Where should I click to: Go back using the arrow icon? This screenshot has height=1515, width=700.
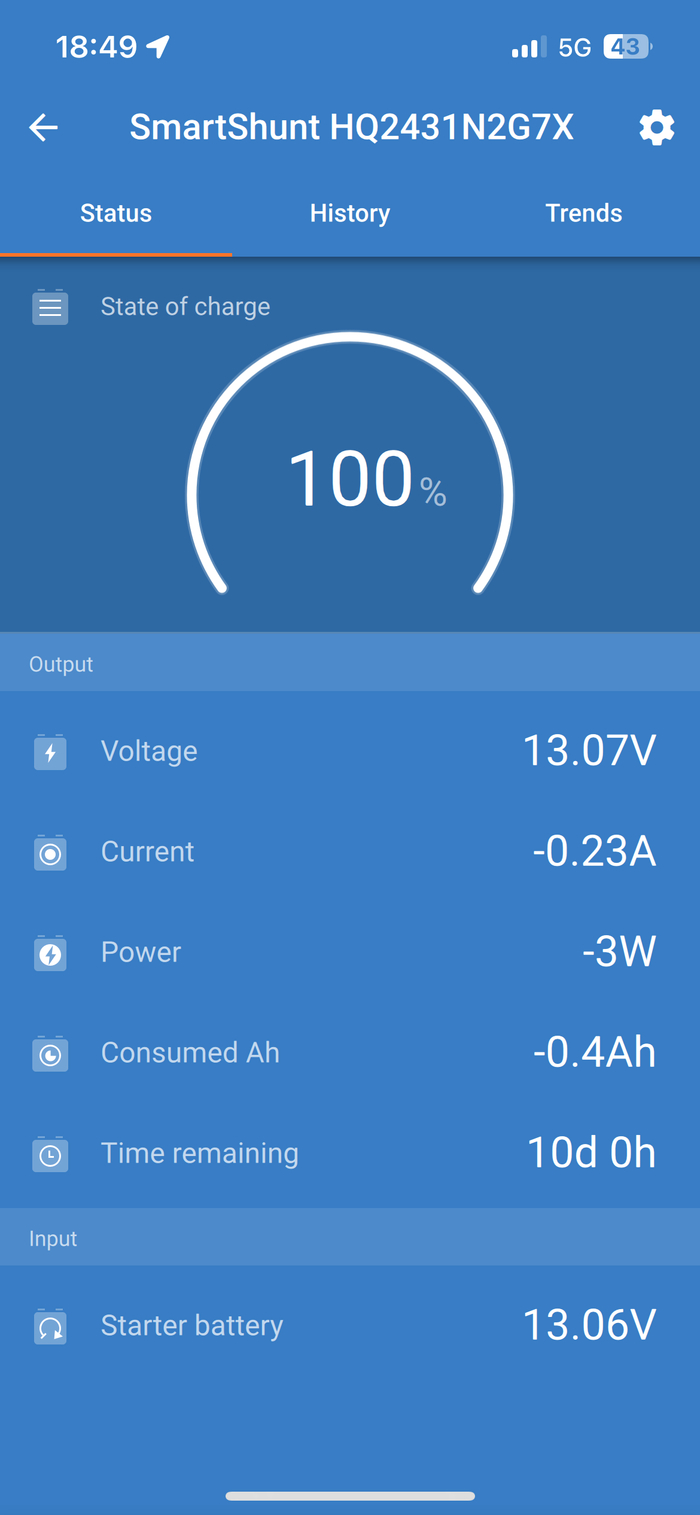point(43,128)
